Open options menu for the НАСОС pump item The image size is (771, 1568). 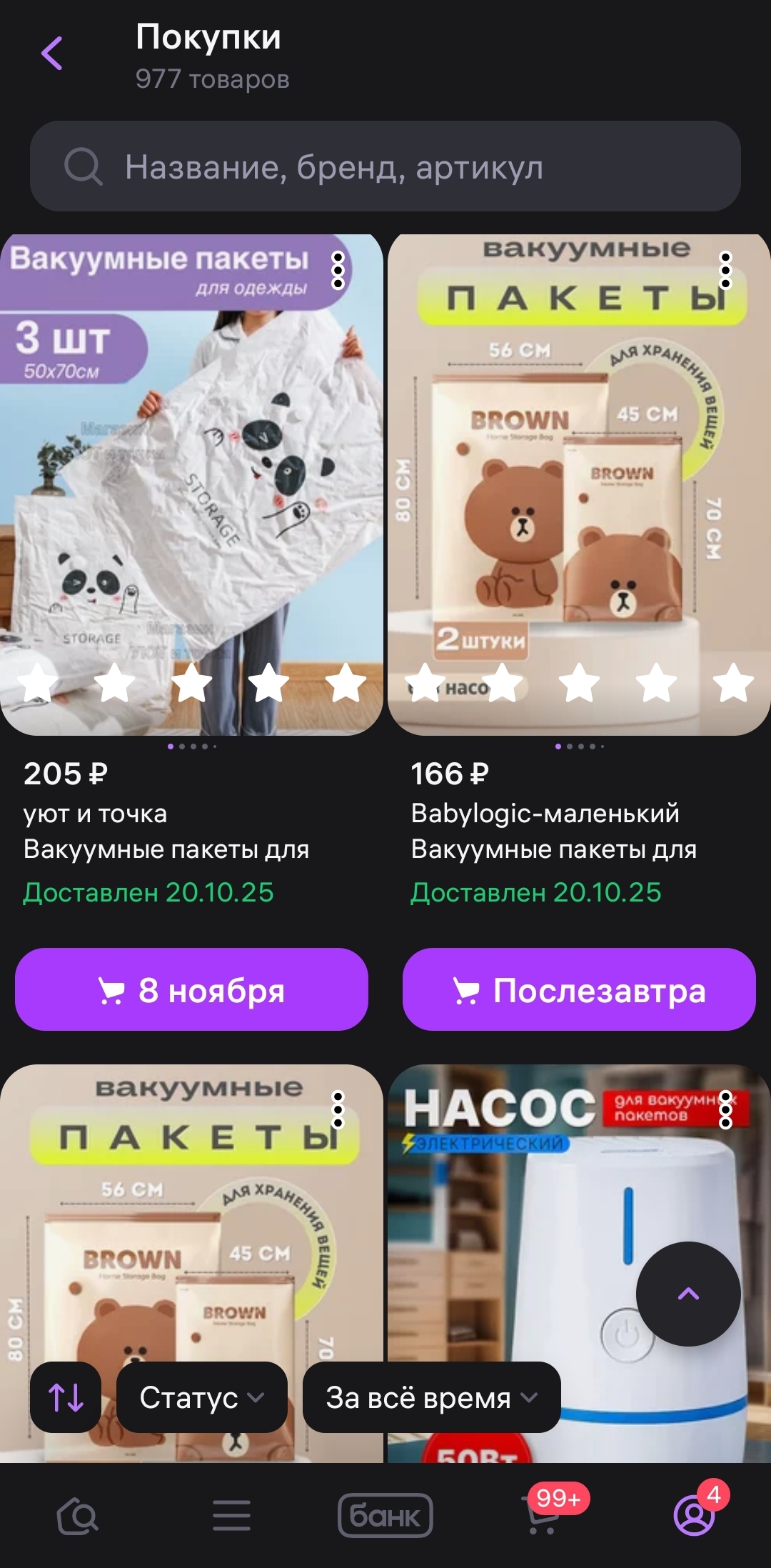[x=725, y=1110]
